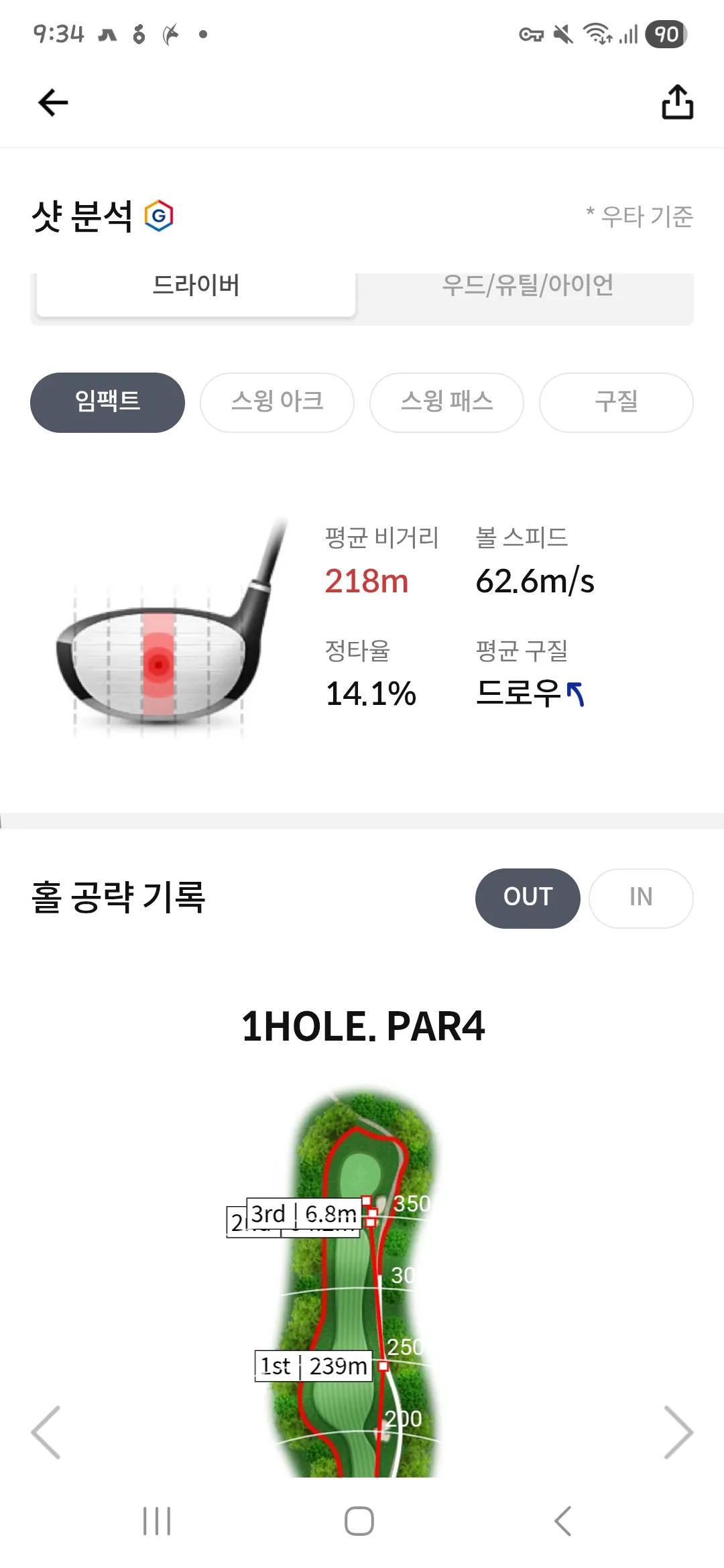Select the OUT nine record toggle
Image resolution: width=724 pixels, height=1568 pixels.
pos(527,898)
